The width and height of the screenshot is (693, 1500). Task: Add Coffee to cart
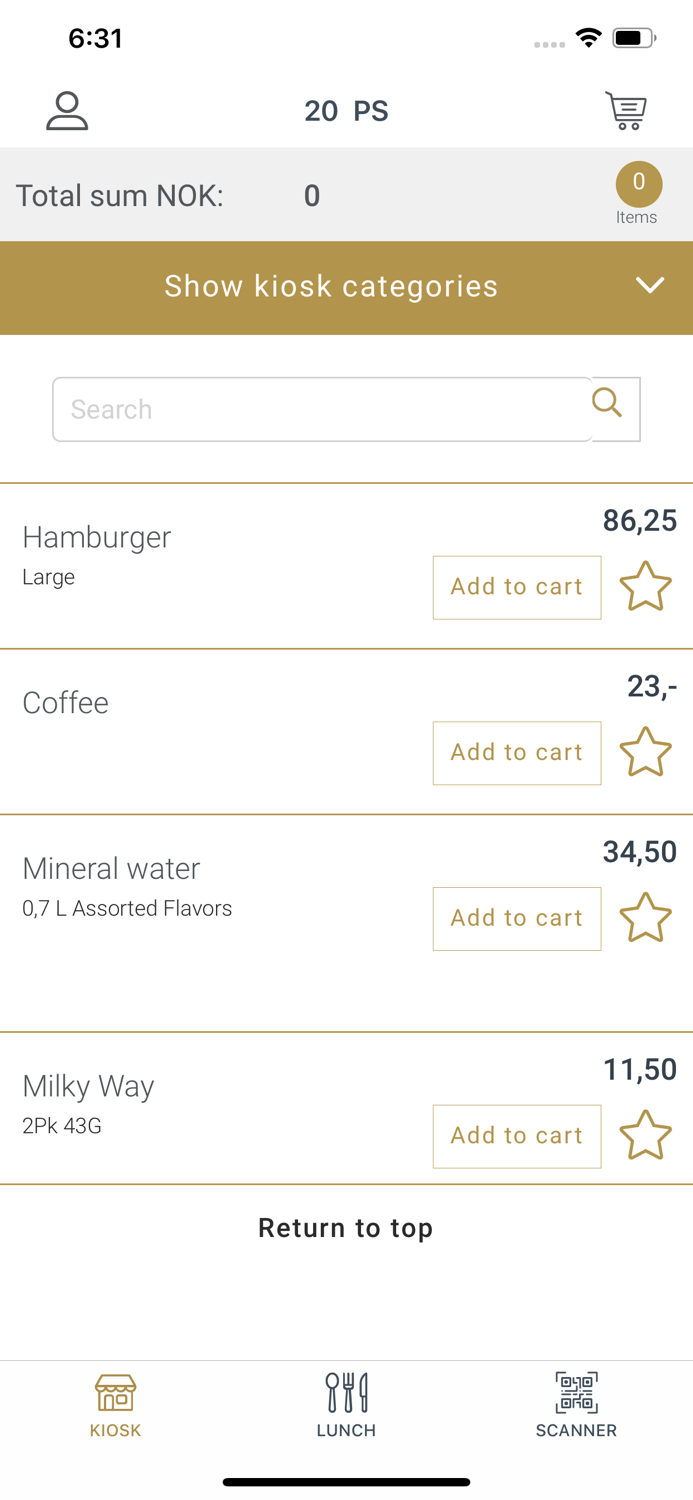coord(517,753)
